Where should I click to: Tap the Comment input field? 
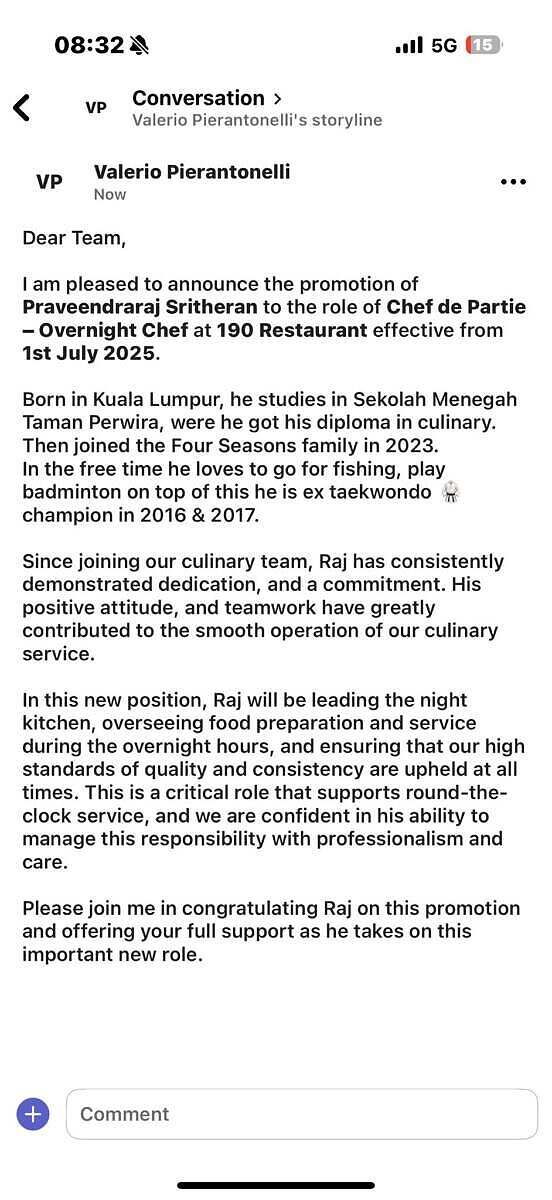(x=302, y=1114)
